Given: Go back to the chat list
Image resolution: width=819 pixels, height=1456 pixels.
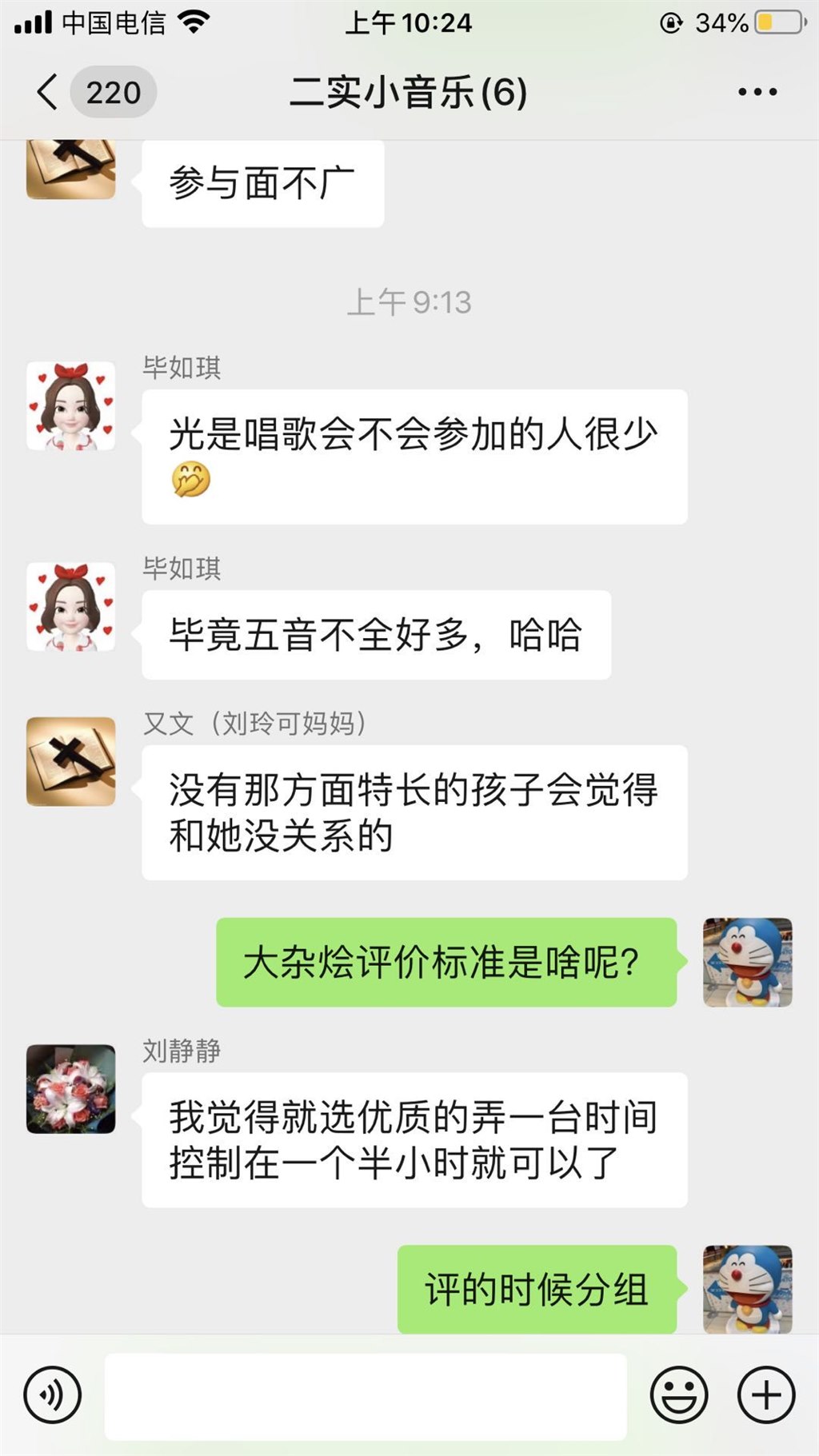Looking at the screenshot, I should [x=48, y=92].
